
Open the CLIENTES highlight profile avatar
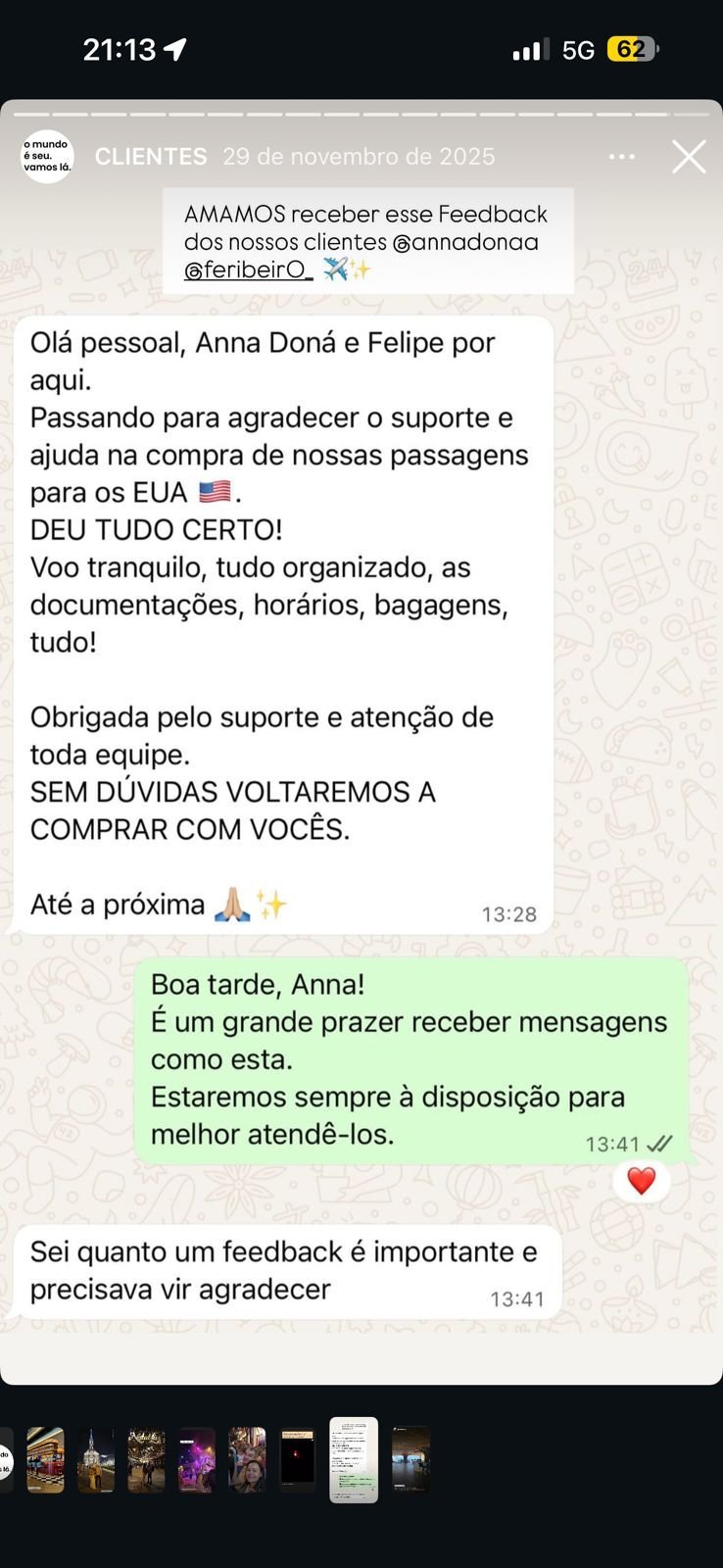click(47, 157)
